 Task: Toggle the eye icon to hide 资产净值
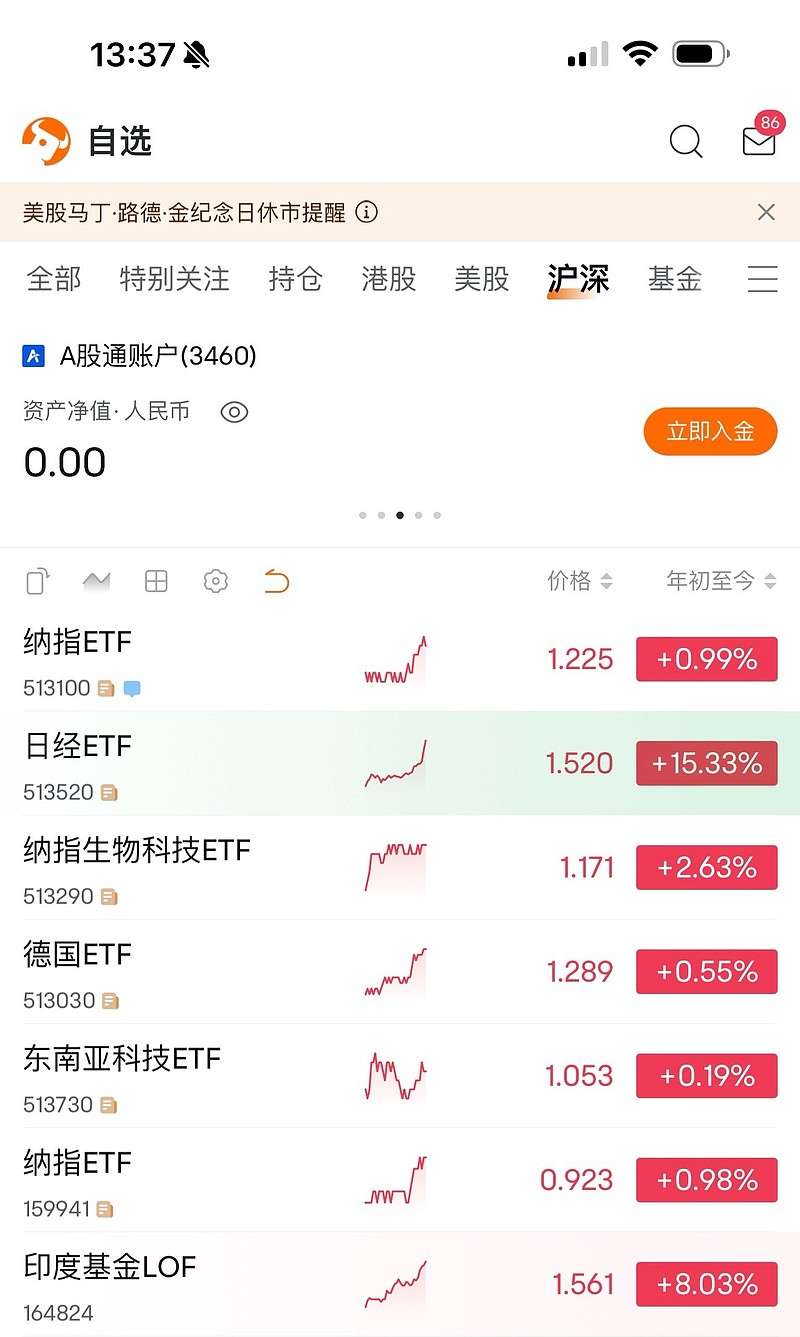click(234, 412)
